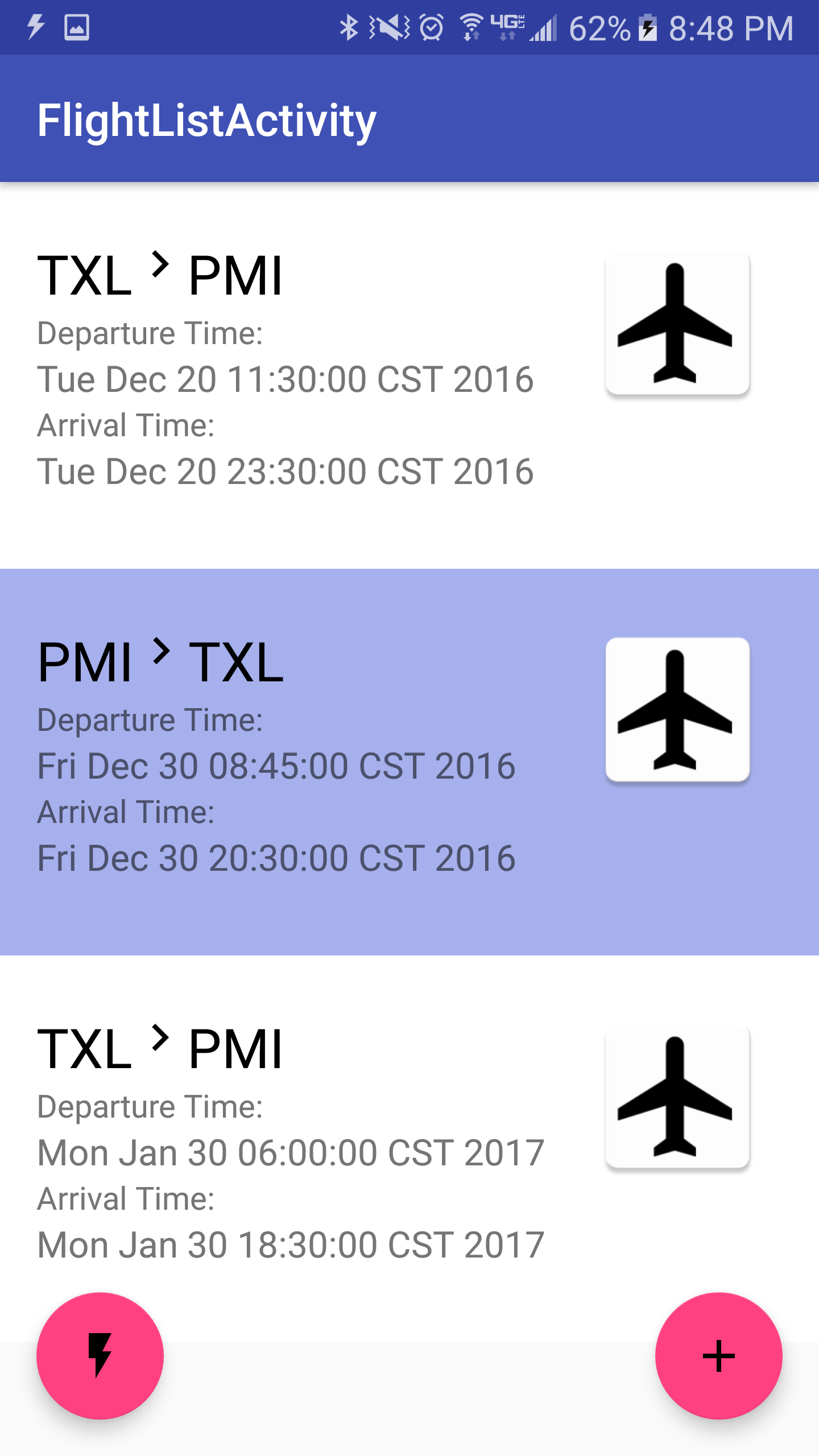This screenshot has width=819, height=1456.
Task: Tap the airplane button for Dec 30 flight
Action: 677,709
